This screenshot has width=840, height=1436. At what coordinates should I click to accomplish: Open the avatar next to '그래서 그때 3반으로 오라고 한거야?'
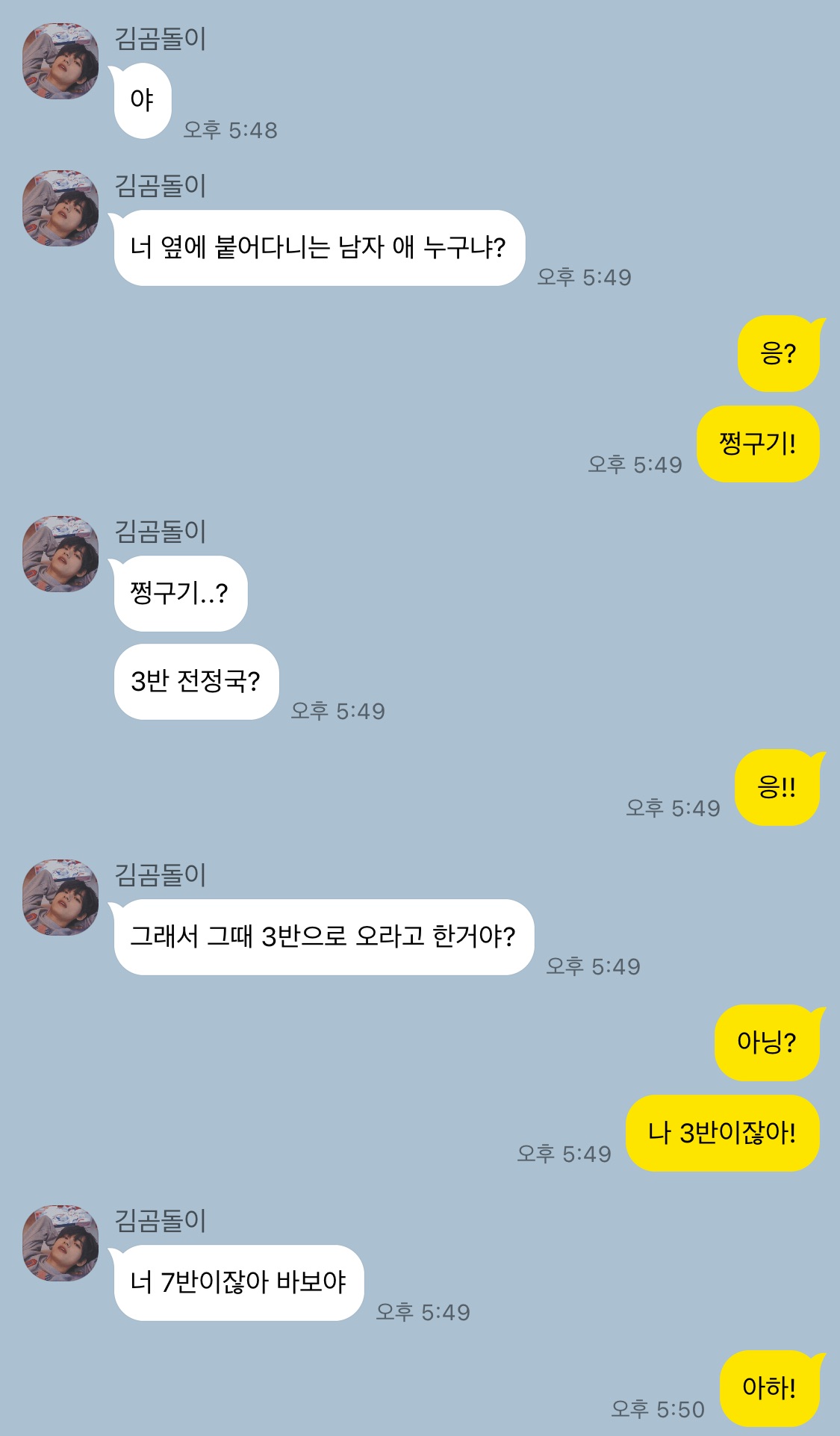pos(60,898)
